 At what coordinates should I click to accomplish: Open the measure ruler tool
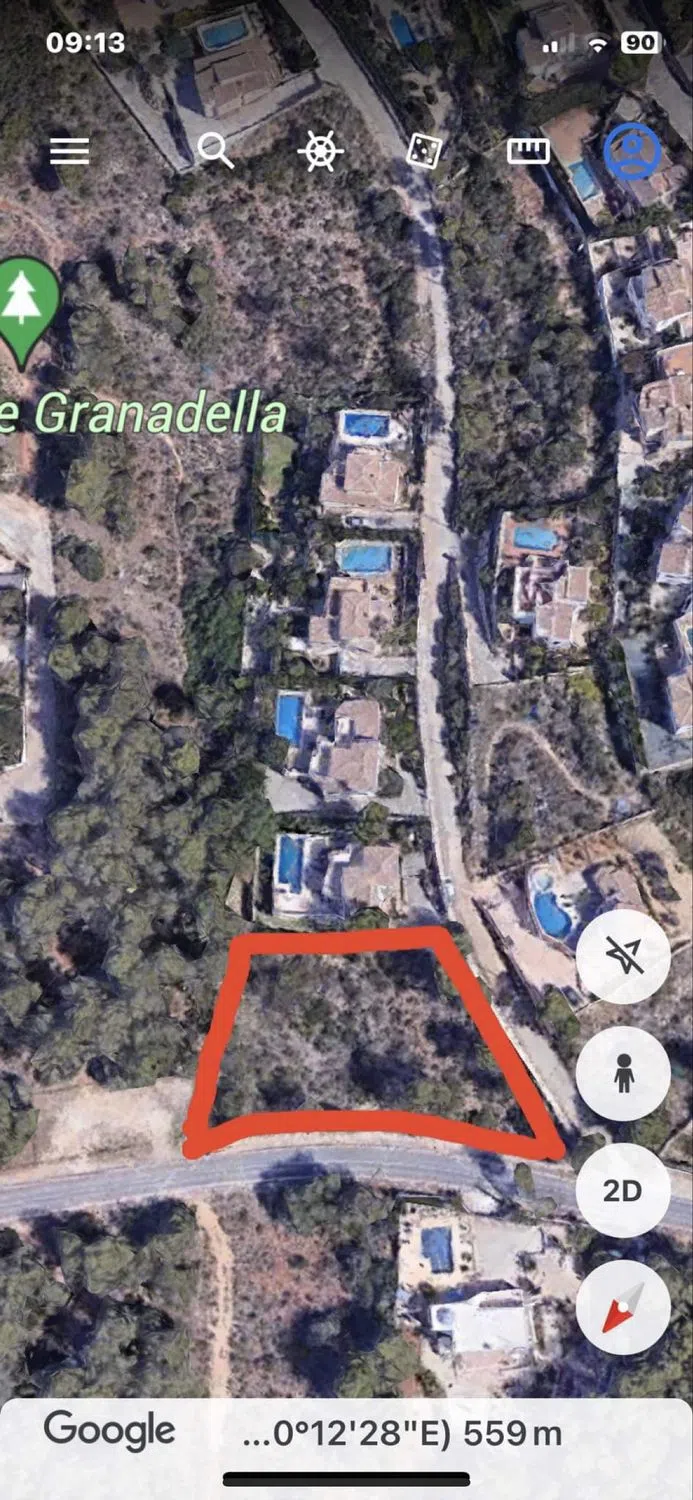[528, 151]
